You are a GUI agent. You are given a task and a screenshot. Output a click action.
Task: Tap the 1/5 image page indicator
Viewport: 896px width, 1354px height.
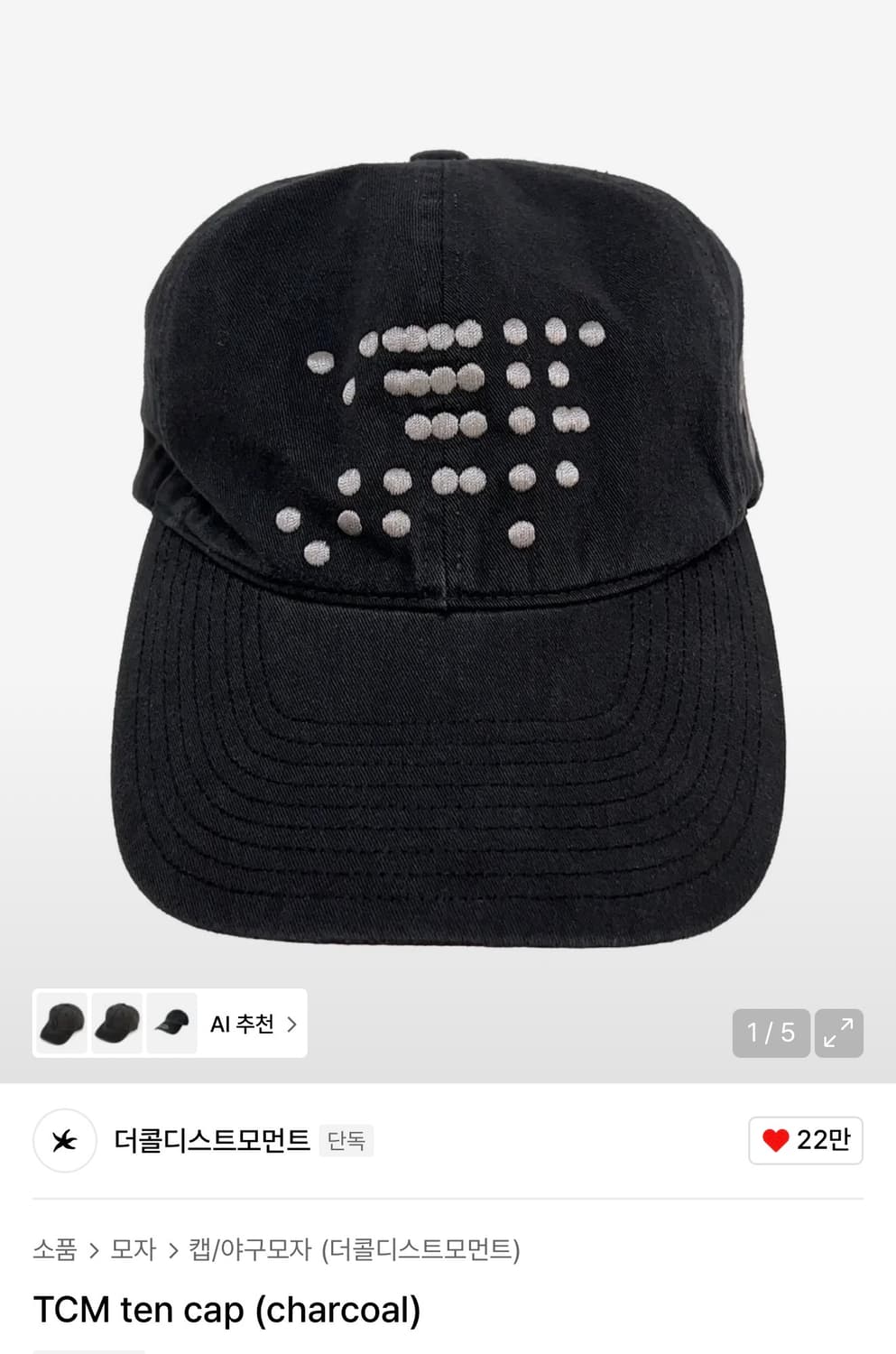tap(770, 1034)
